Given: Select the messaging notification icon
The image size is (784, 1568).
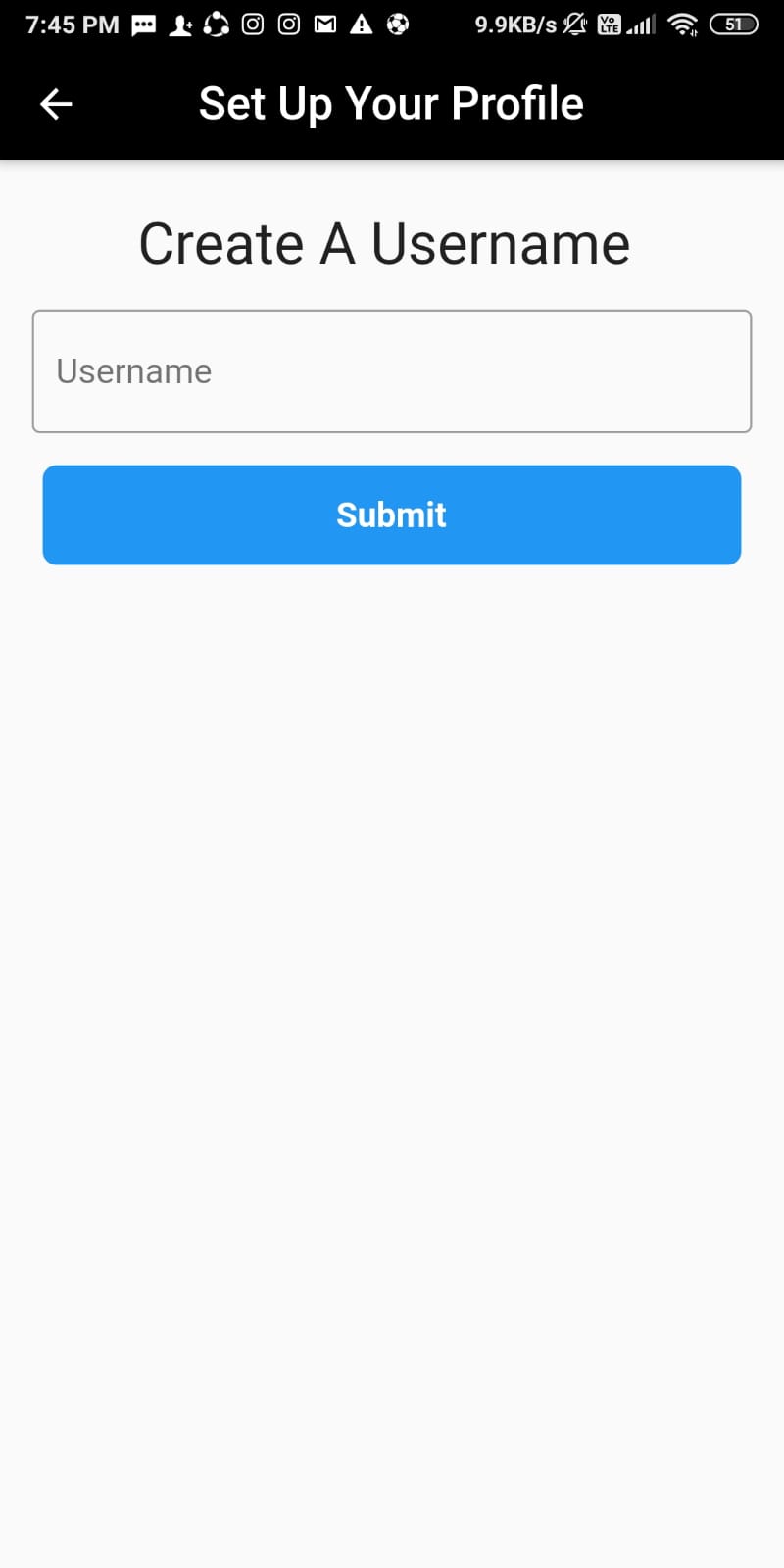Looking at the screenshot, I should (x=143, y=24).
